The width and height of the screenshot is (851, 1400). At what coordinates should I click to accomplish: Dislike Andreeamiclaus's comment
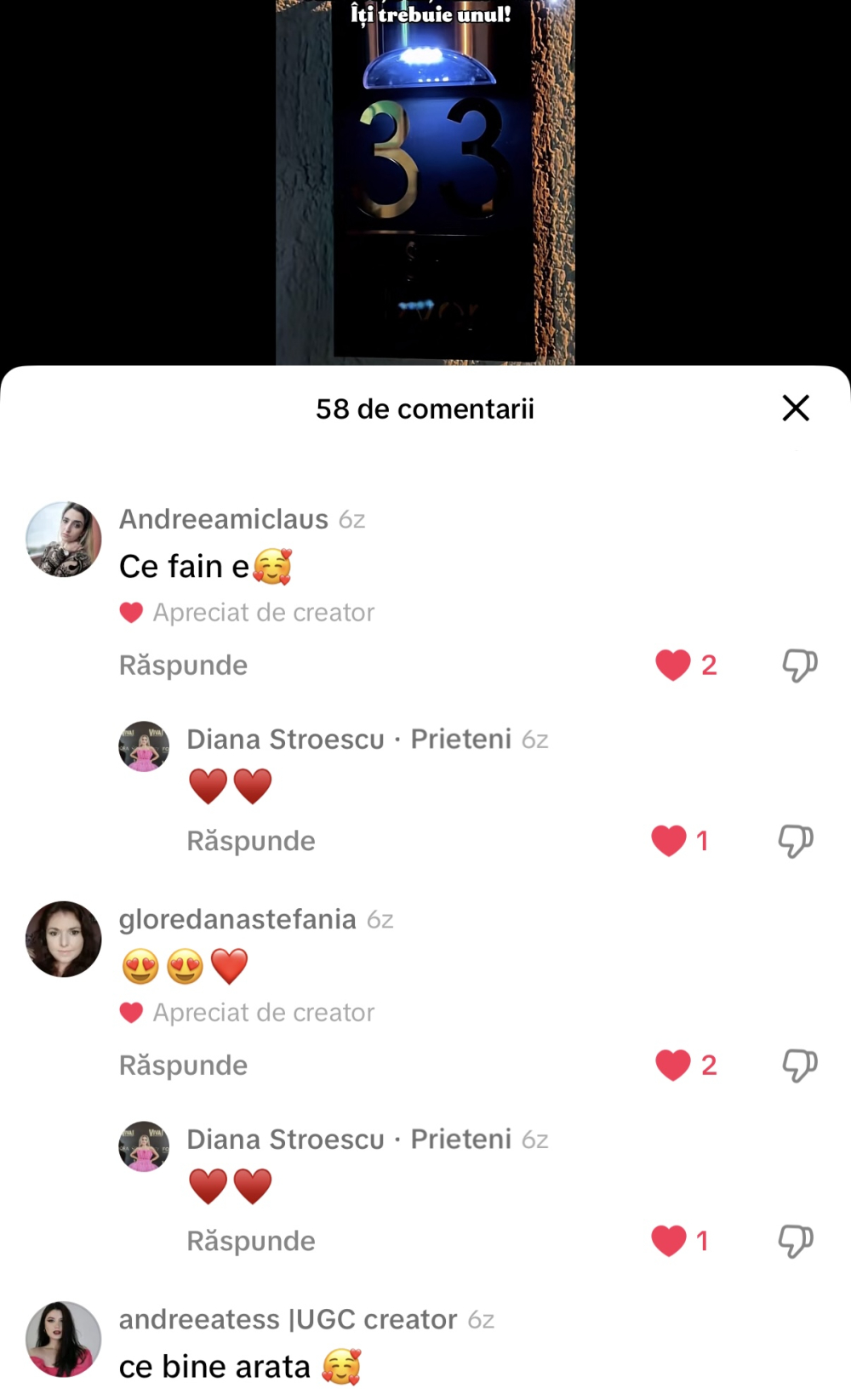(799, 665)
